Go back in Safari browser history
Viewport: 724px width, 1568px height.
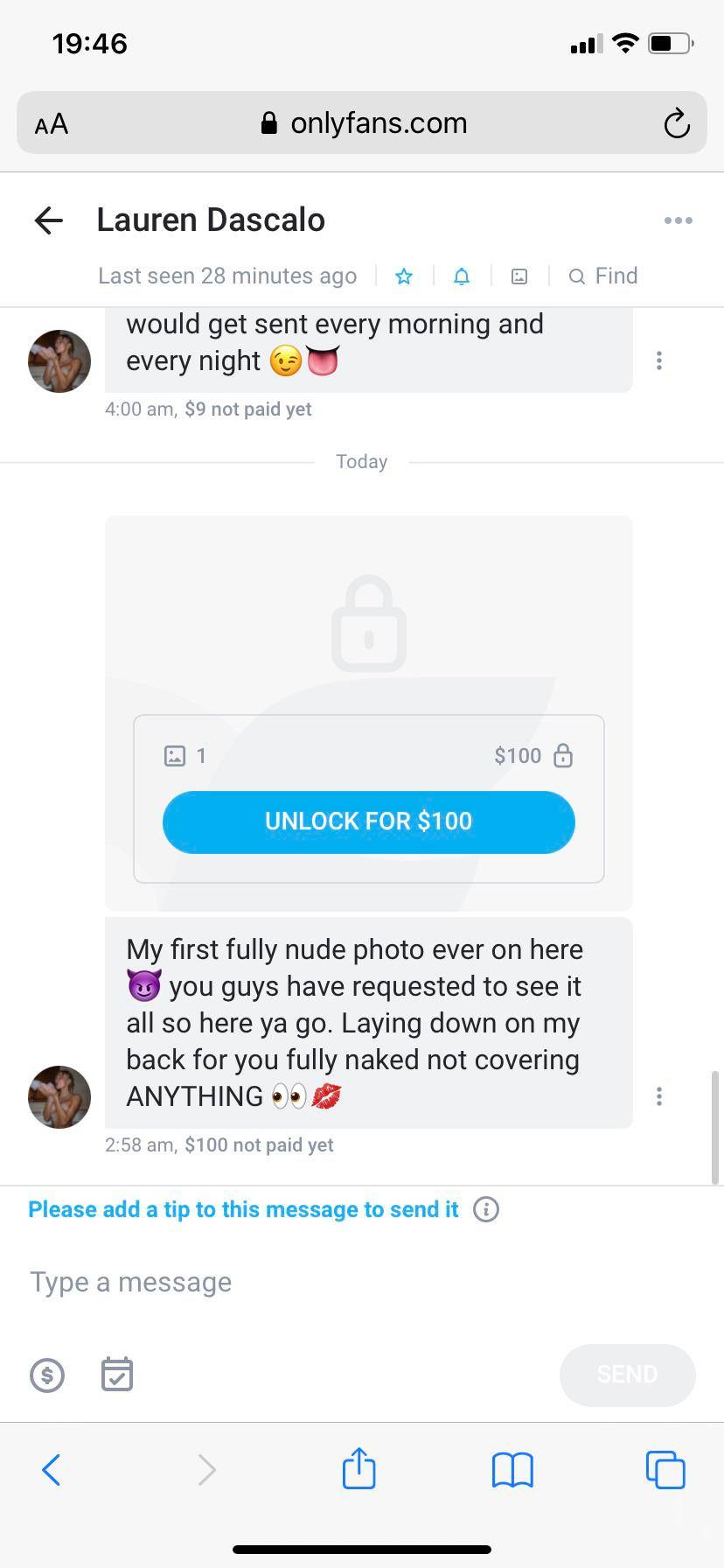tap(52, 1469)
